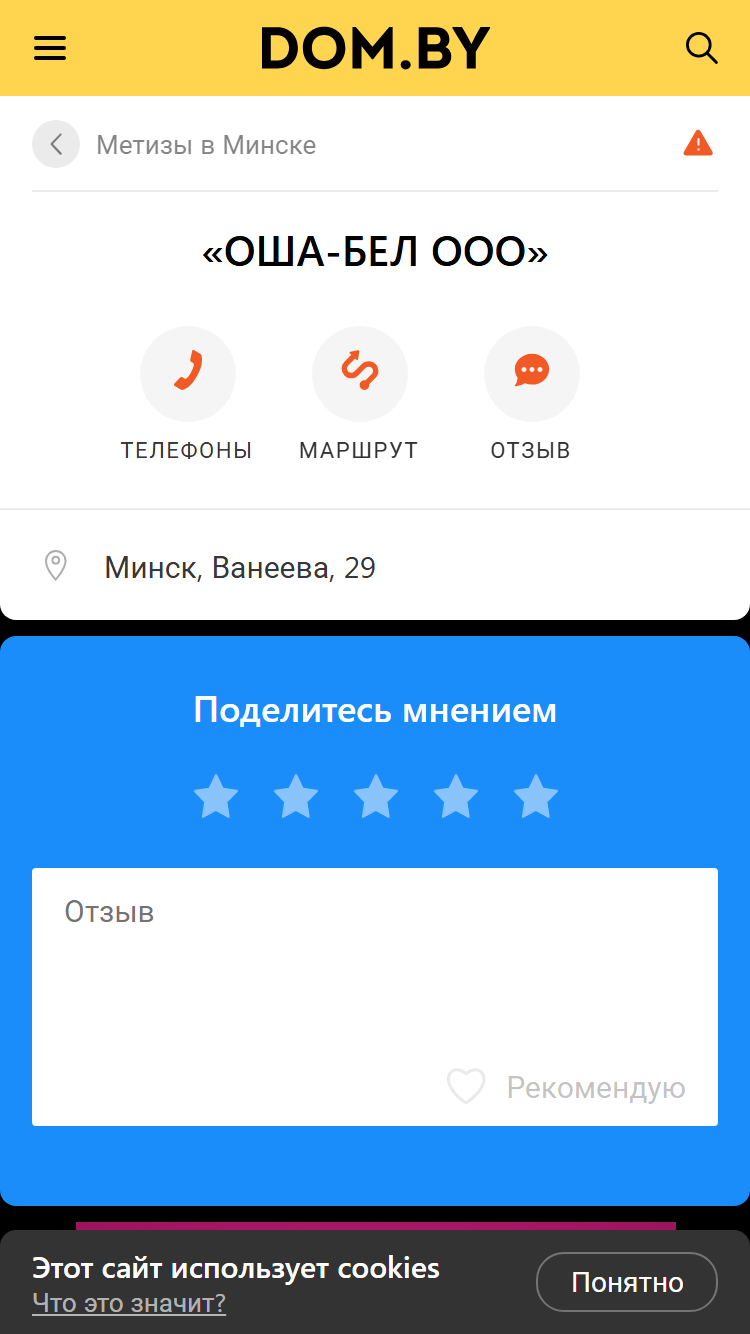Tap the red warning report icon

click(698, 144)
